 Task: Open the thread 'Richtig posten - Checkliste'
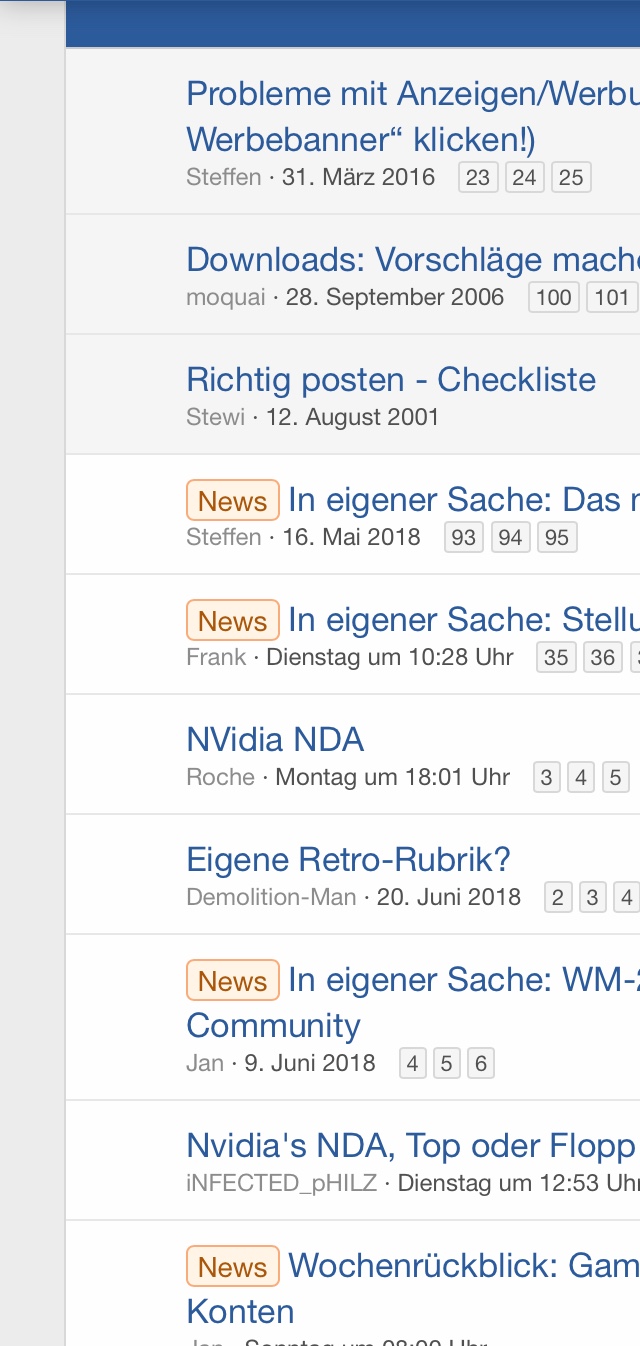[391, 380]
